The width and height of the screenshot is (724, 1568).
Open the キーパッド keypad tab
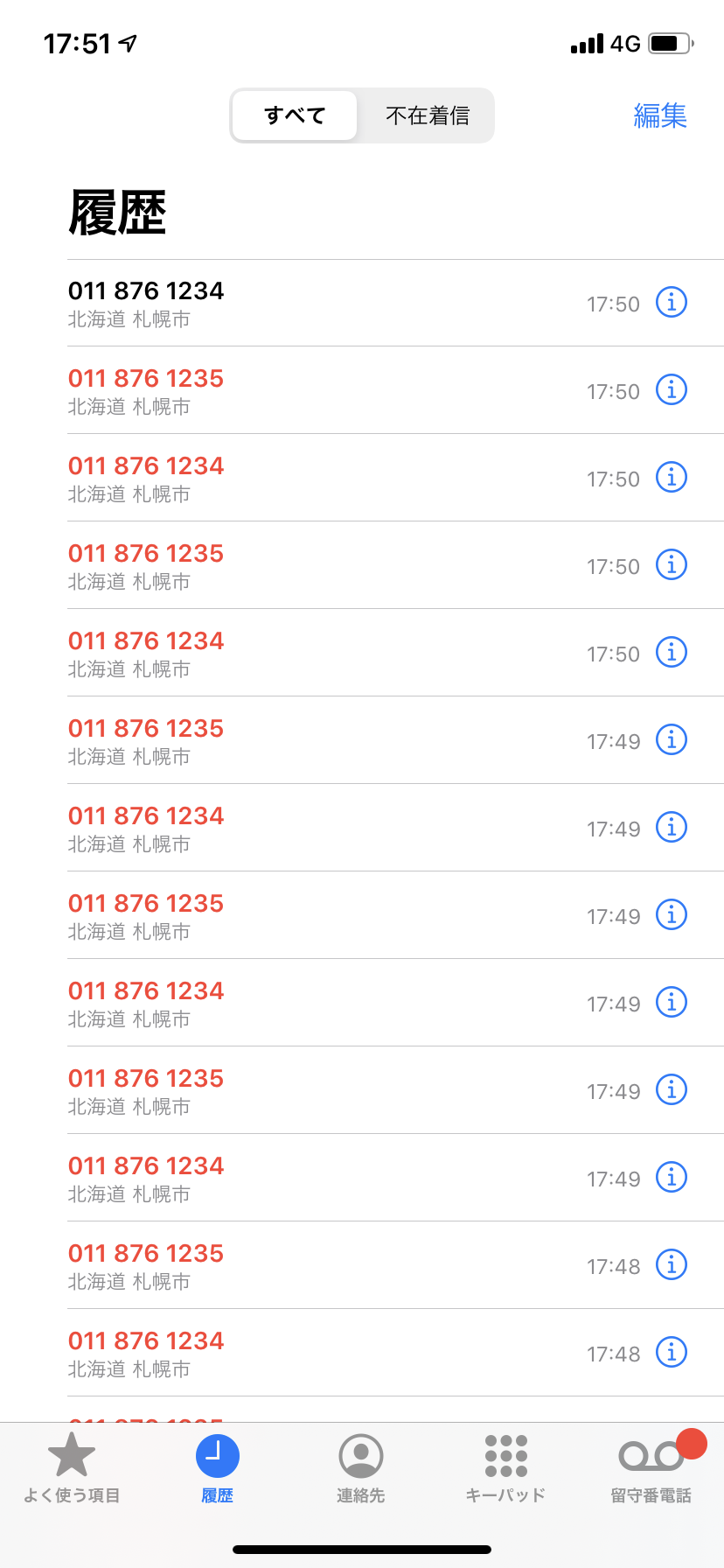pyautogui.click(x=505, y=1470)
